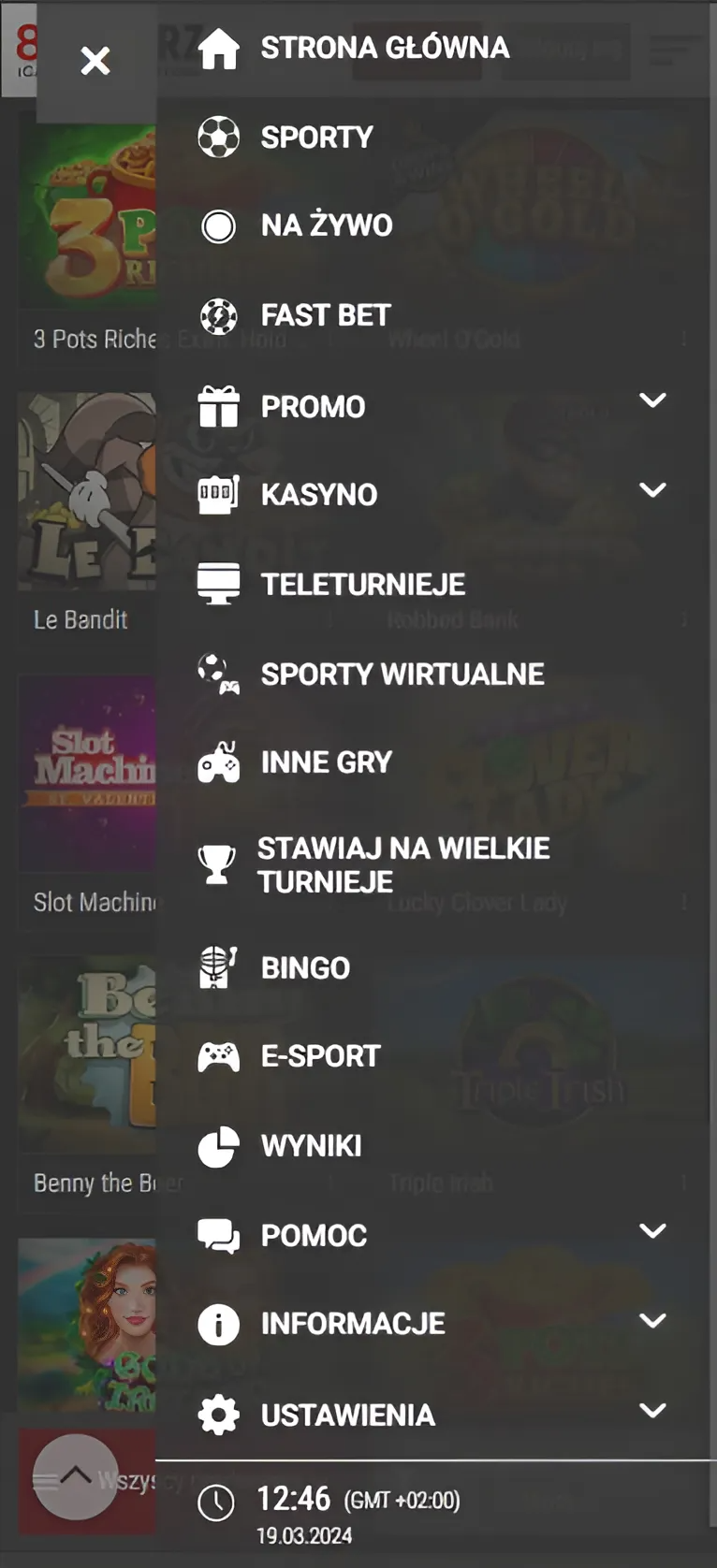Expand the Ustawienia settings submenu
This screenshot has height=1568, width=717.
point(651,1411)
